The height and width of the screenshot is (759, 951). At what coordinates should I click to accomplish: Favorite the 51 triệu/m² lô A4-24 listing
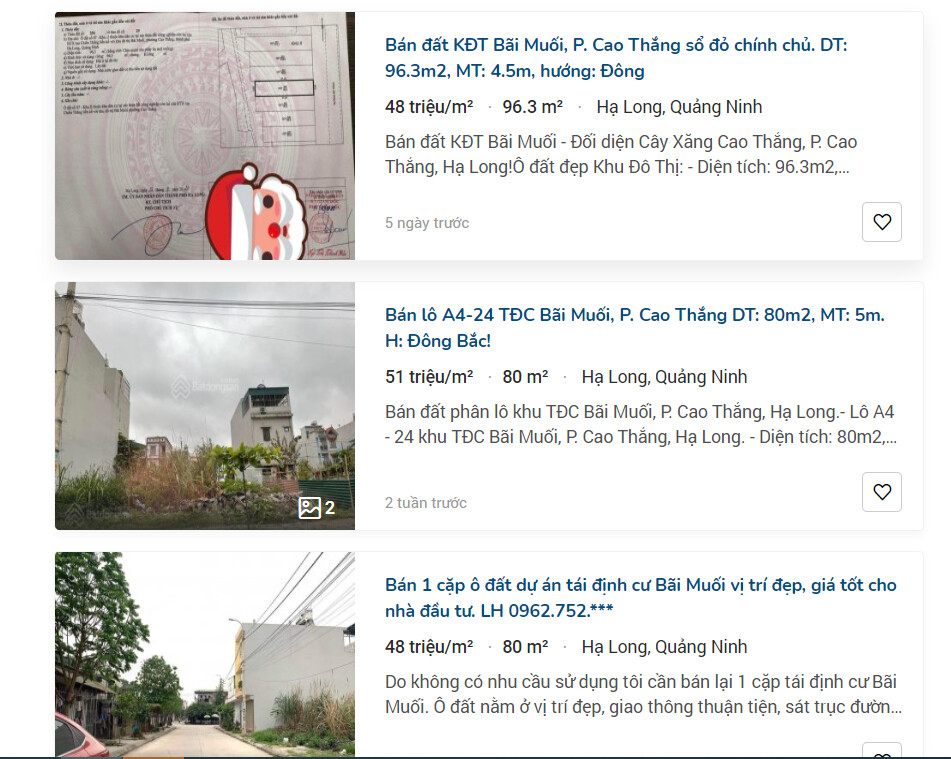pos(881,492)
